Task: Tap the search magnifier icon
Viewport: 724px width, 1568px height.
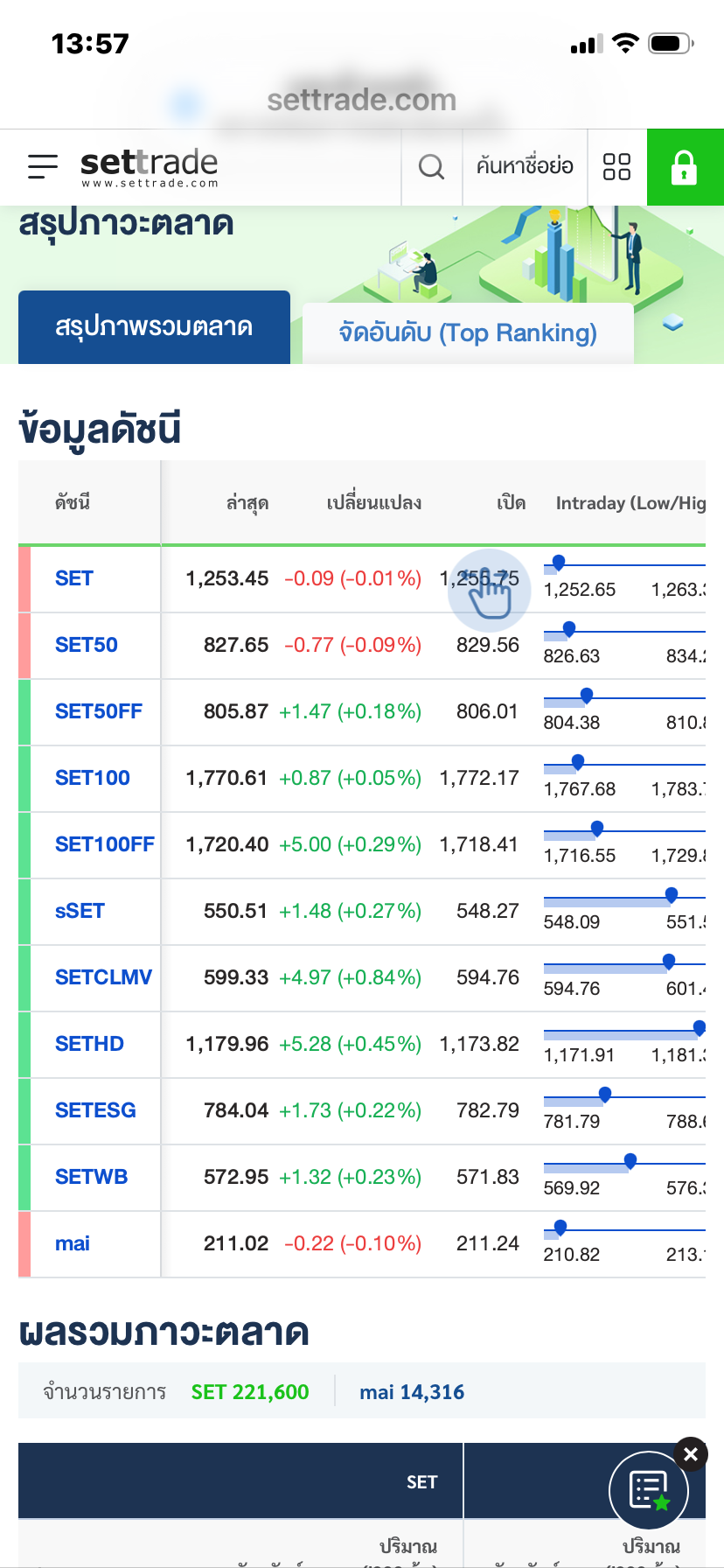Action: tap(431, 166)
